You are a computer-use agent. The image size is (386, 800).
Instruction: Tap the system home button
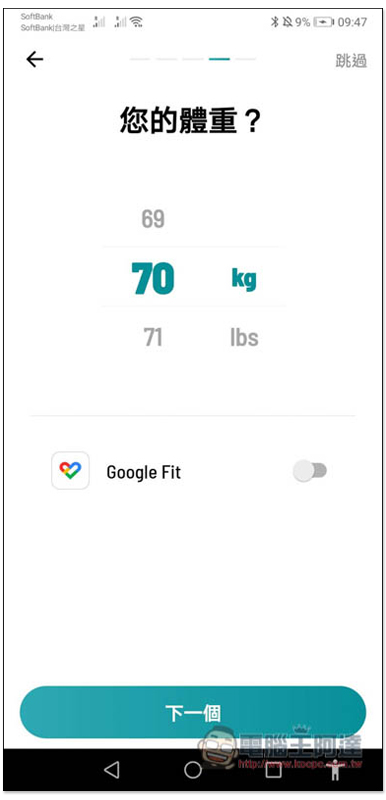[x=193, y=770]
